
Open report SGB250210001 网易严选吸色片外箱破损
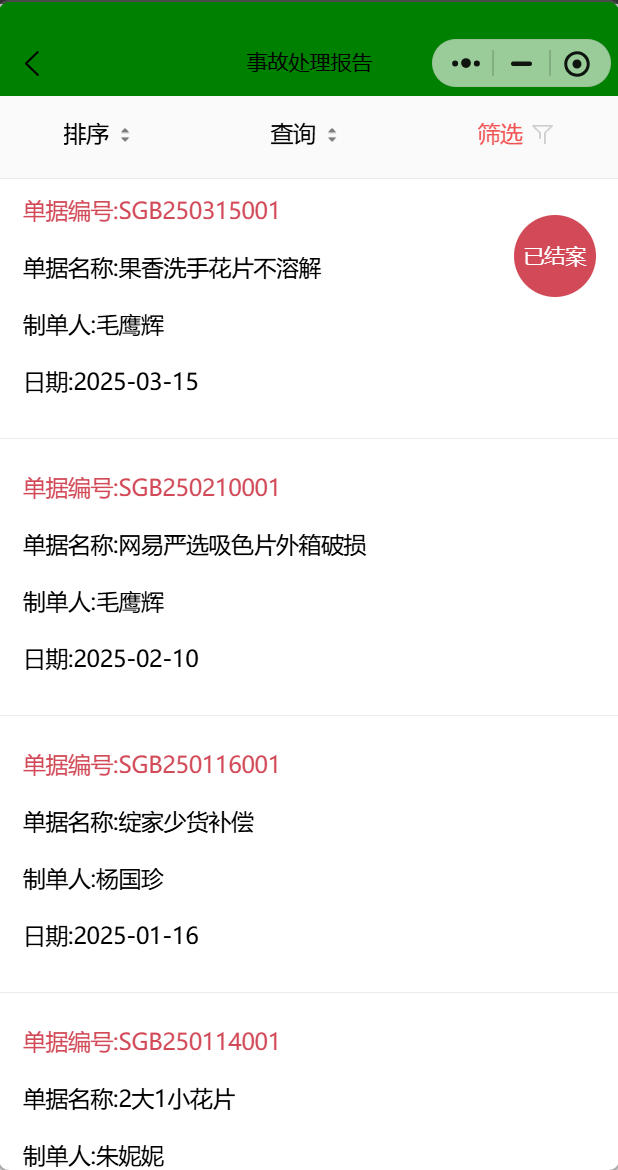point(250,575)
